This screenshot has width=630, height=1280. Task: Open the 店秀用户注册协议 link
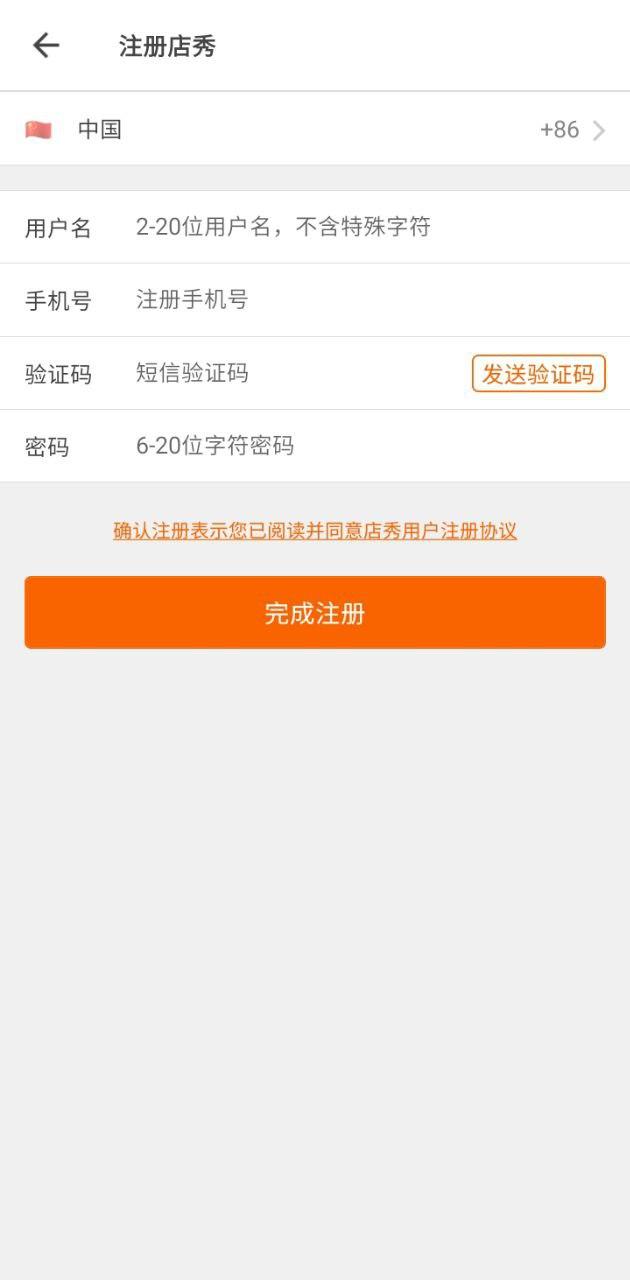click(315, 531)
